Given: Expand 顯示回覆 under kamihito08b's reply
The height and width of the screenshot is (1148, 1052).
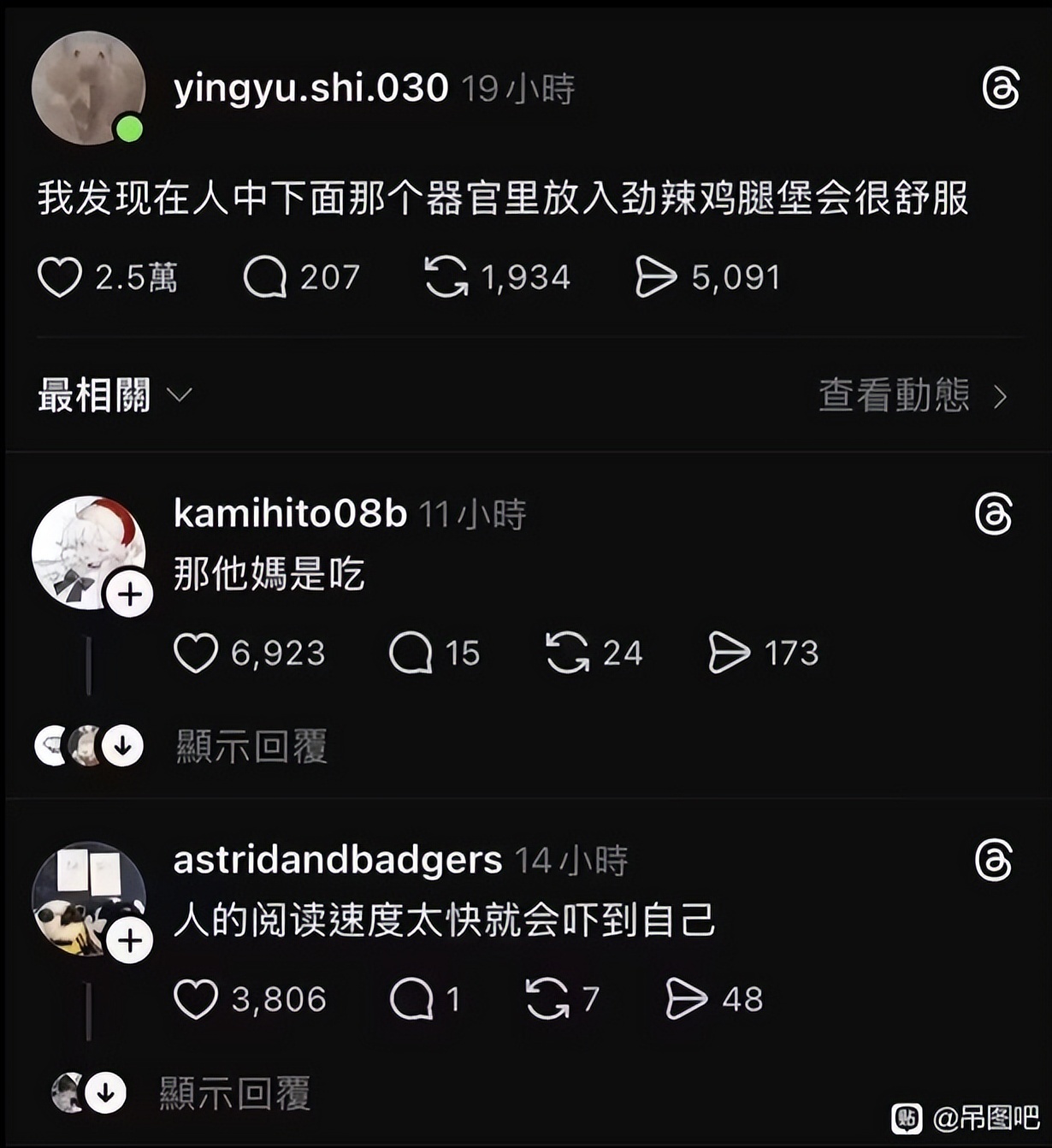Looking at the screenshot, I should coord(251,746).
